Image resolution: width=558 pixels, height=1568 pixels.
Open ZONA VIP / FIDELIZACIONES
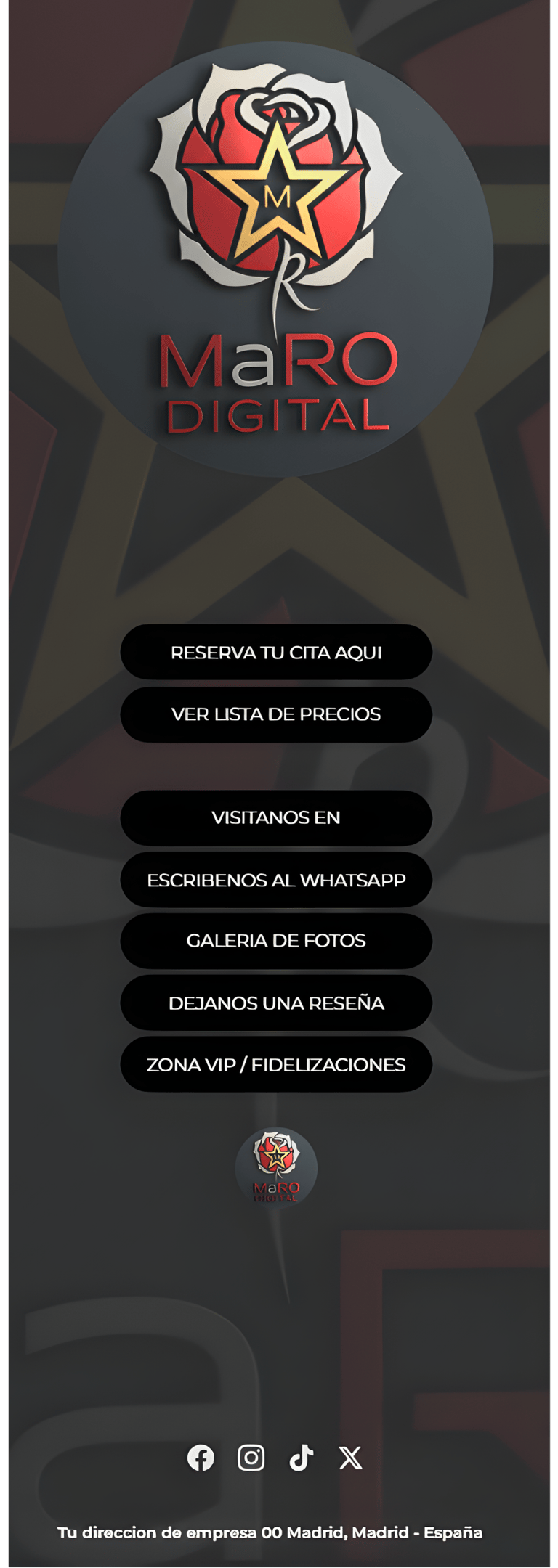[276, 1064]
